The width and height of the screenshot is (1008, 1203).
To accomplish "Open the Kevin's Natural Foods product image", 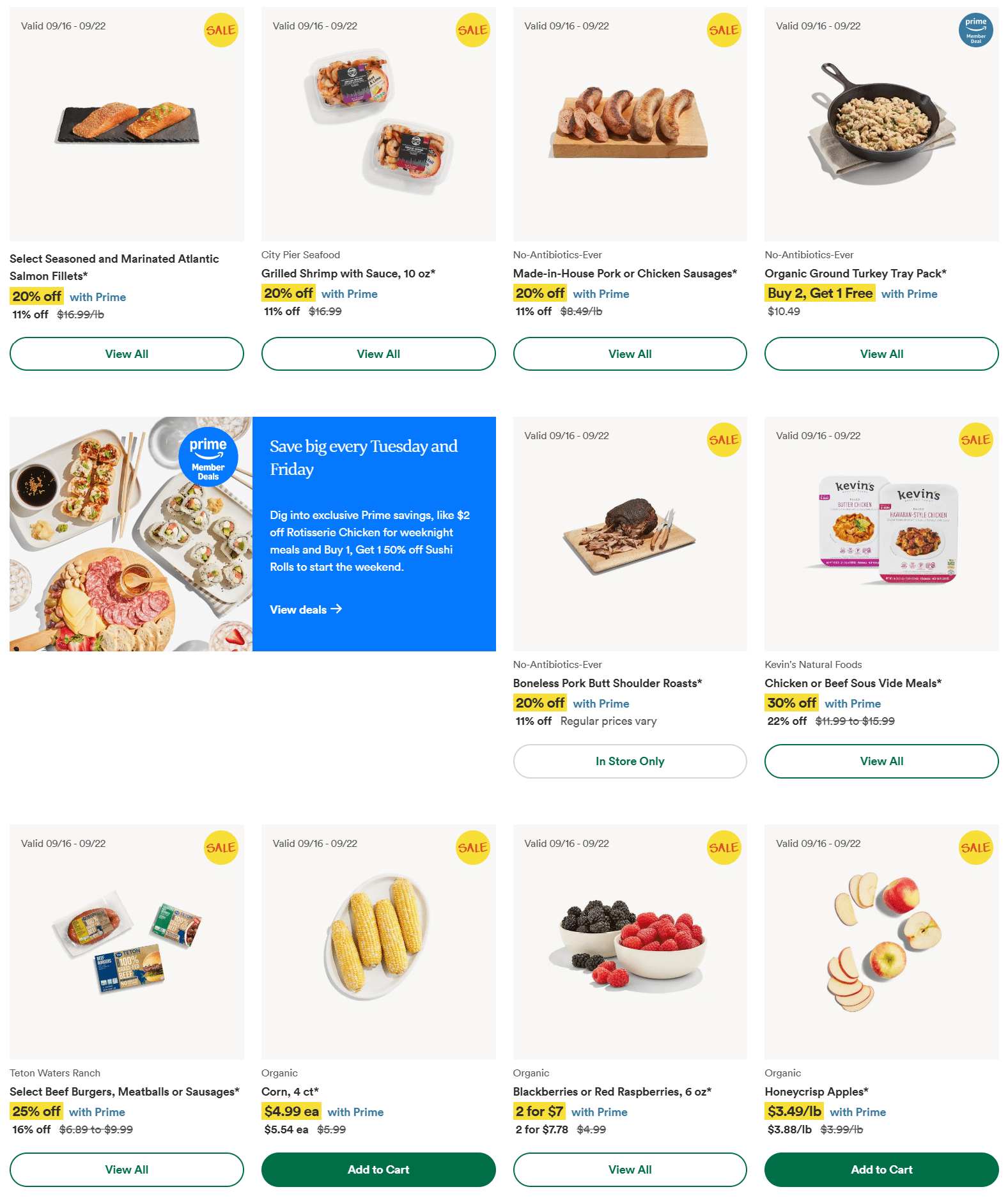I will 881,534.
